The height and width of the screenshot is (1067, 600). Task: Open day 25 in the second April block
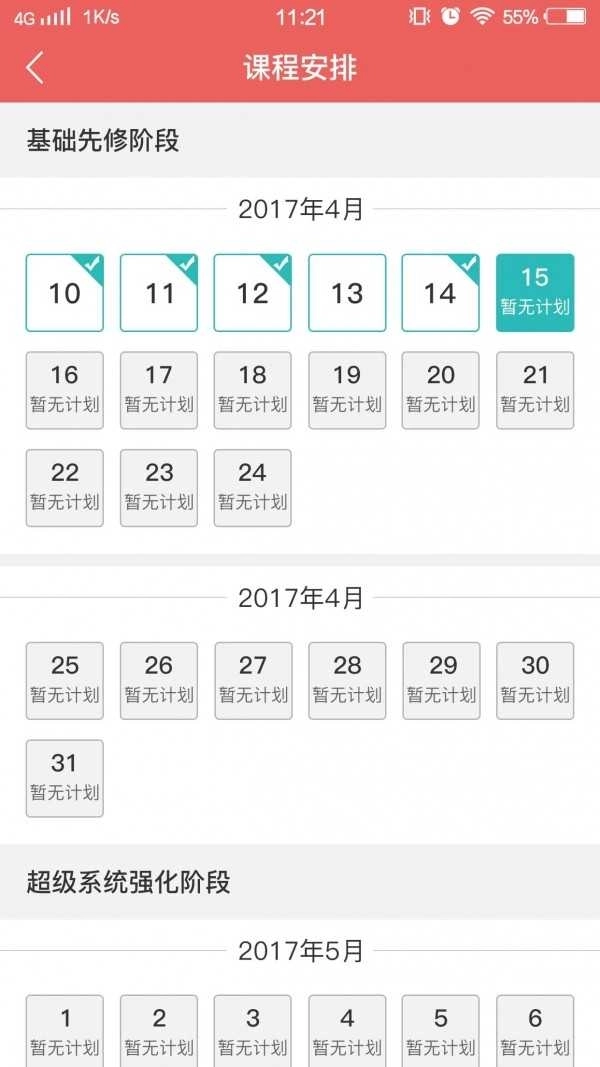(65, 680)
